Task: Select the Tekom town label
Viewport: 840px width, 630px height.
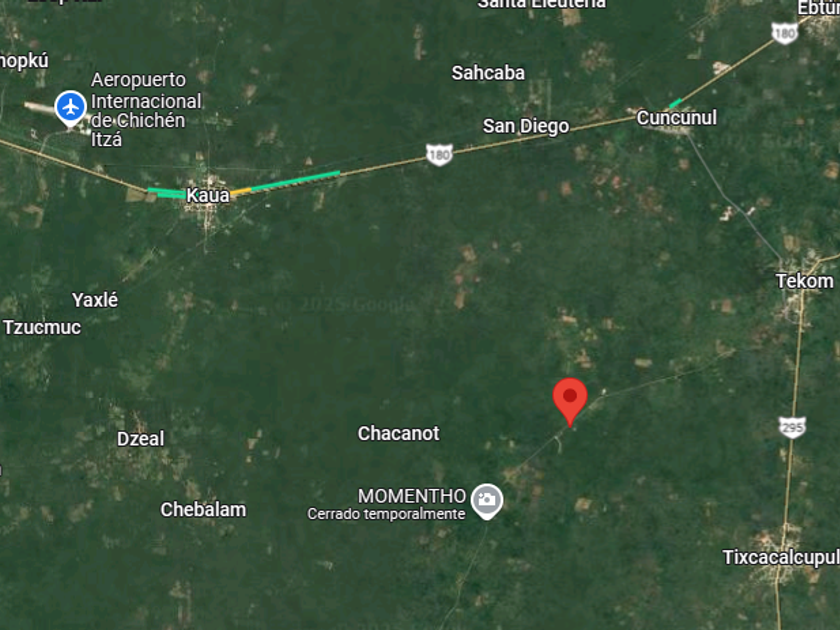Action: click(x=805, y=281)
